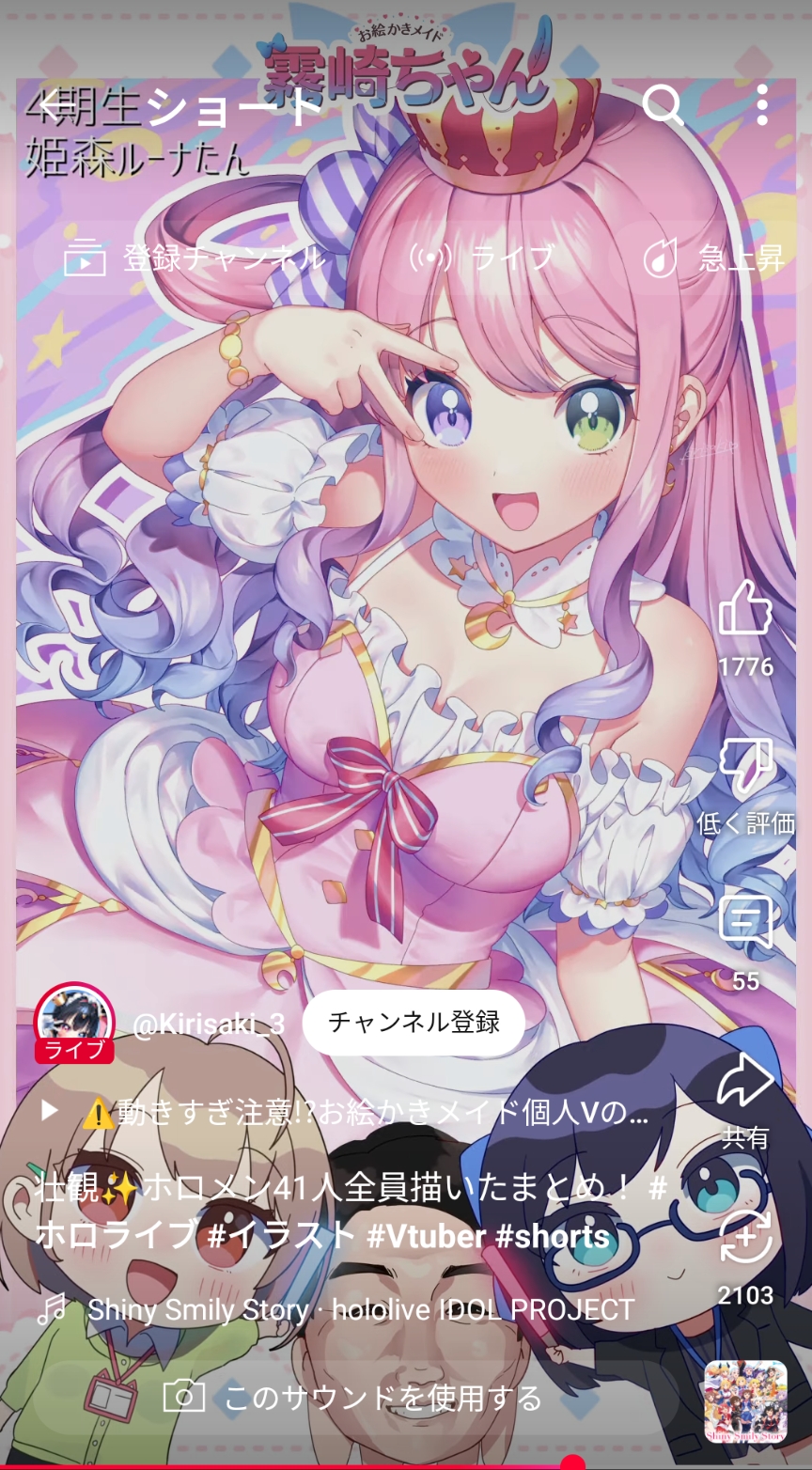Like this short with thumbs up
812x1470 pixels.
click(745, 609)
